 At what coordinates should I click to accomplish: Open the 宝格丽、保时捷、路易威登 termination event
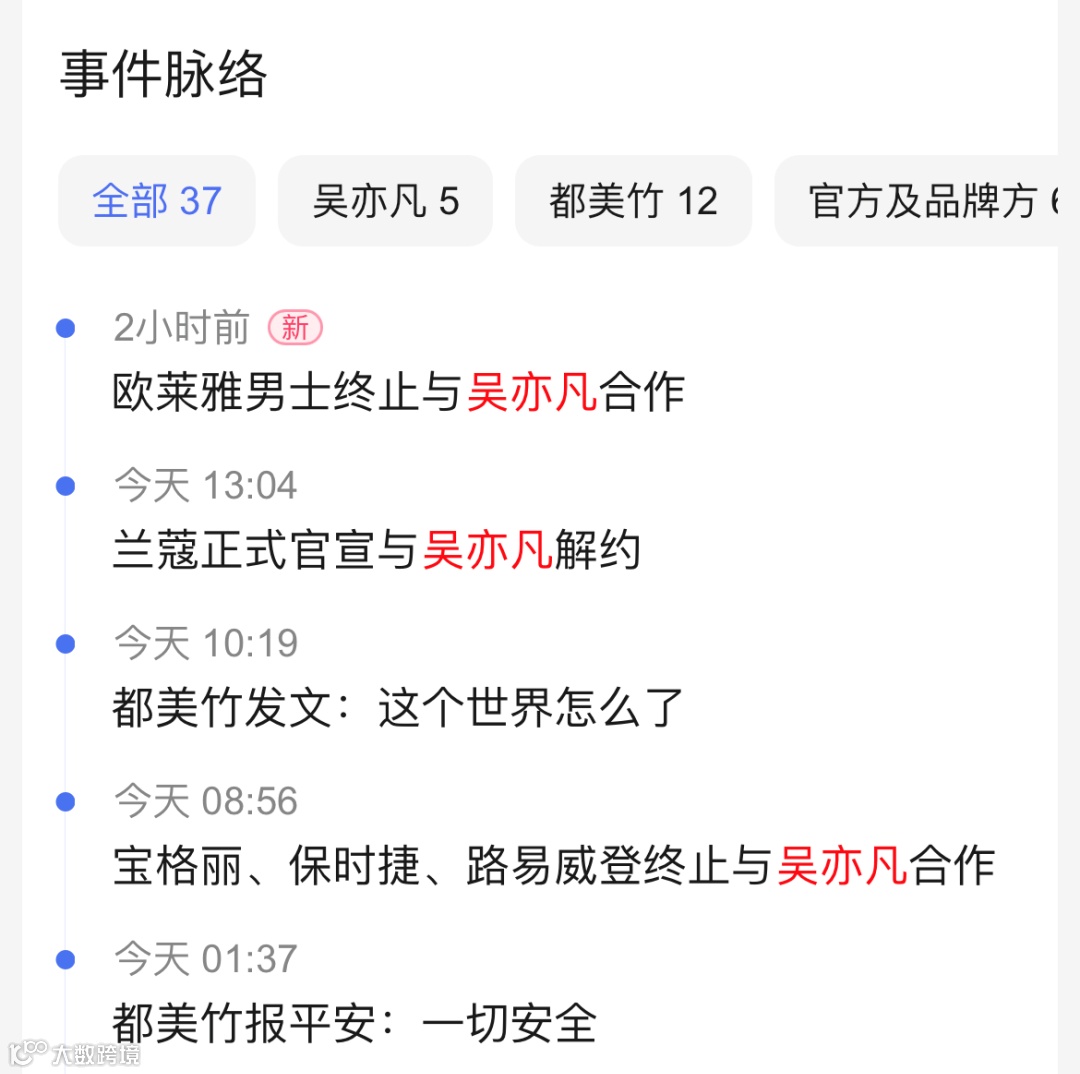(x=553, y=866)
